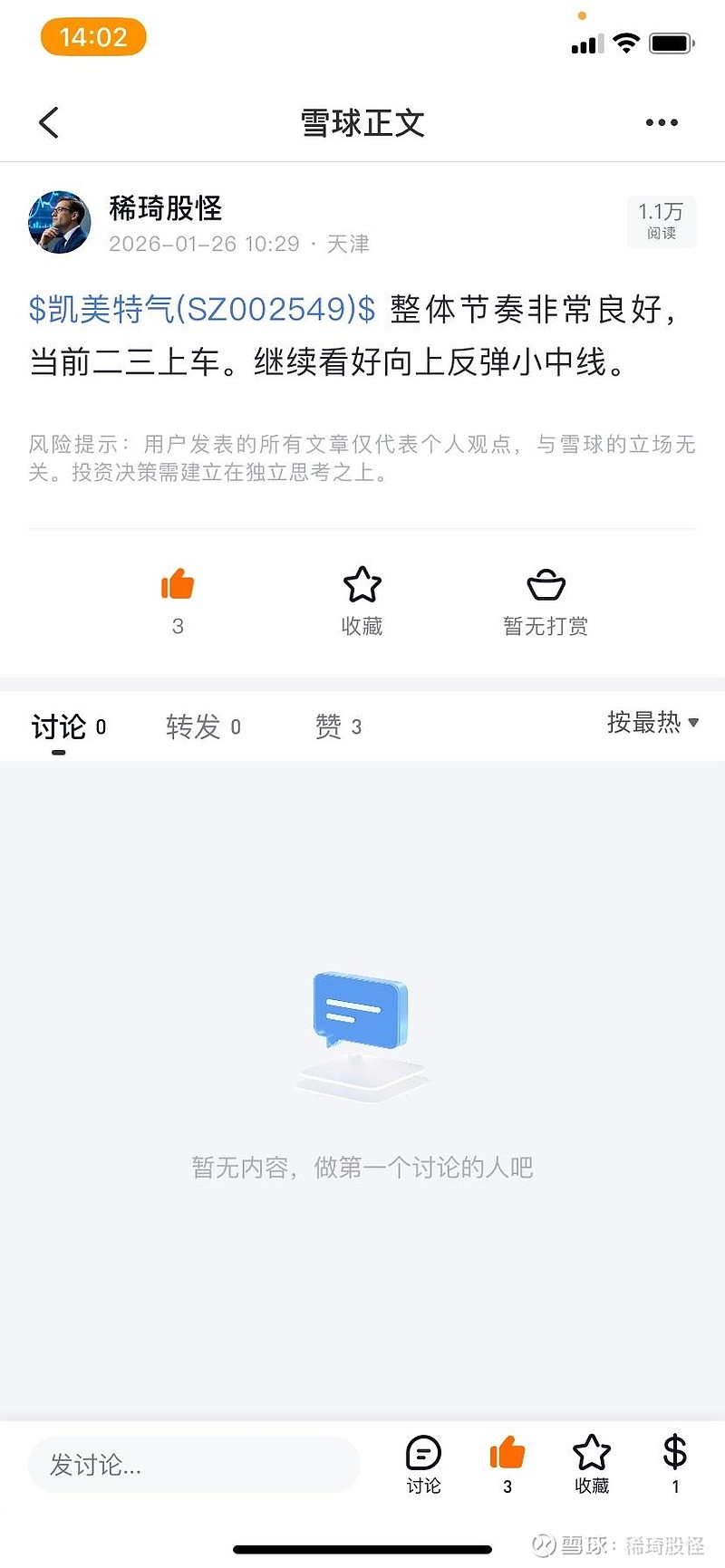This screenshot has width=725, height=1568.
Task: Like the post with the thumbs-up under the text
Action: (x=178, y=586)
